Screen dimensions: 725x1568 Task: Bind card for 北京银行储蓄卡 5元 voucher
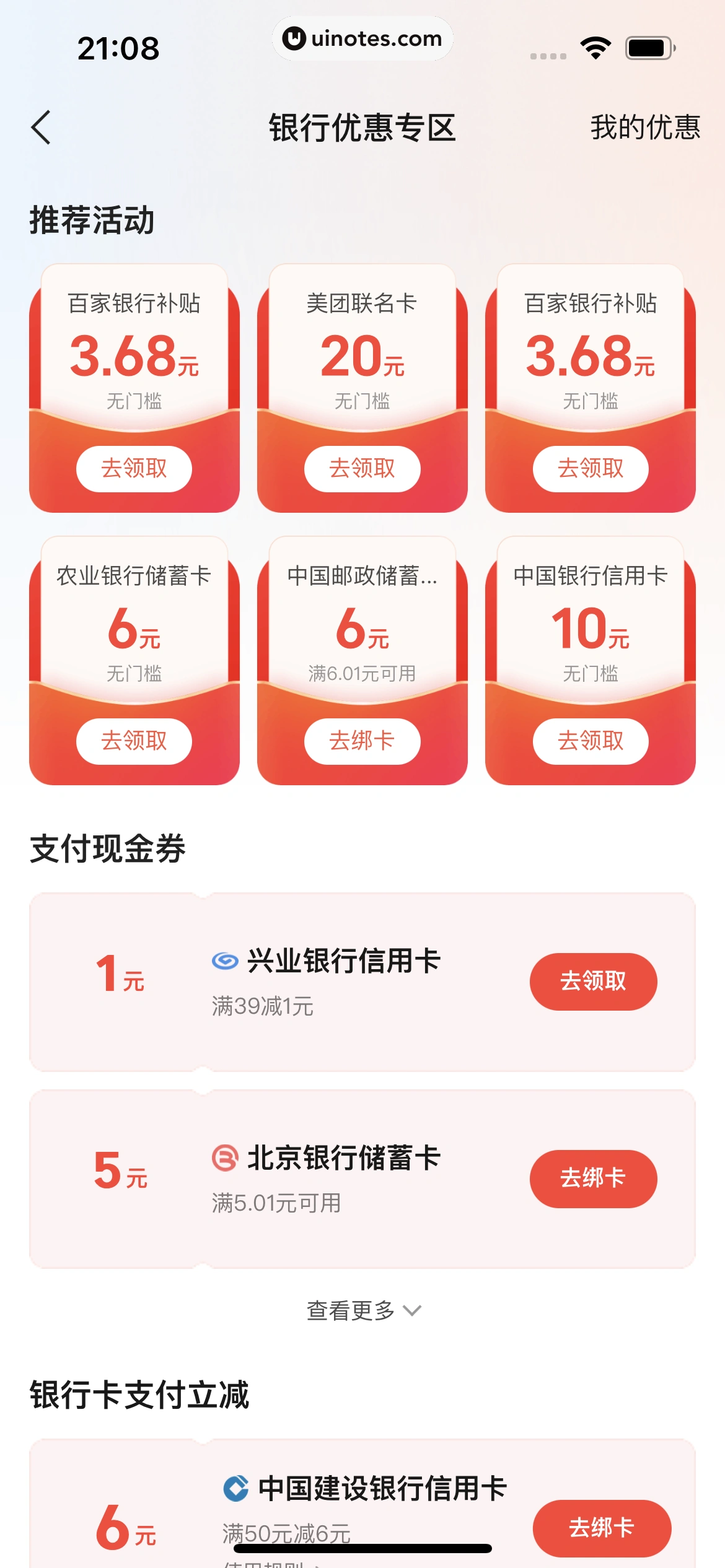[x=592, y=1178]
